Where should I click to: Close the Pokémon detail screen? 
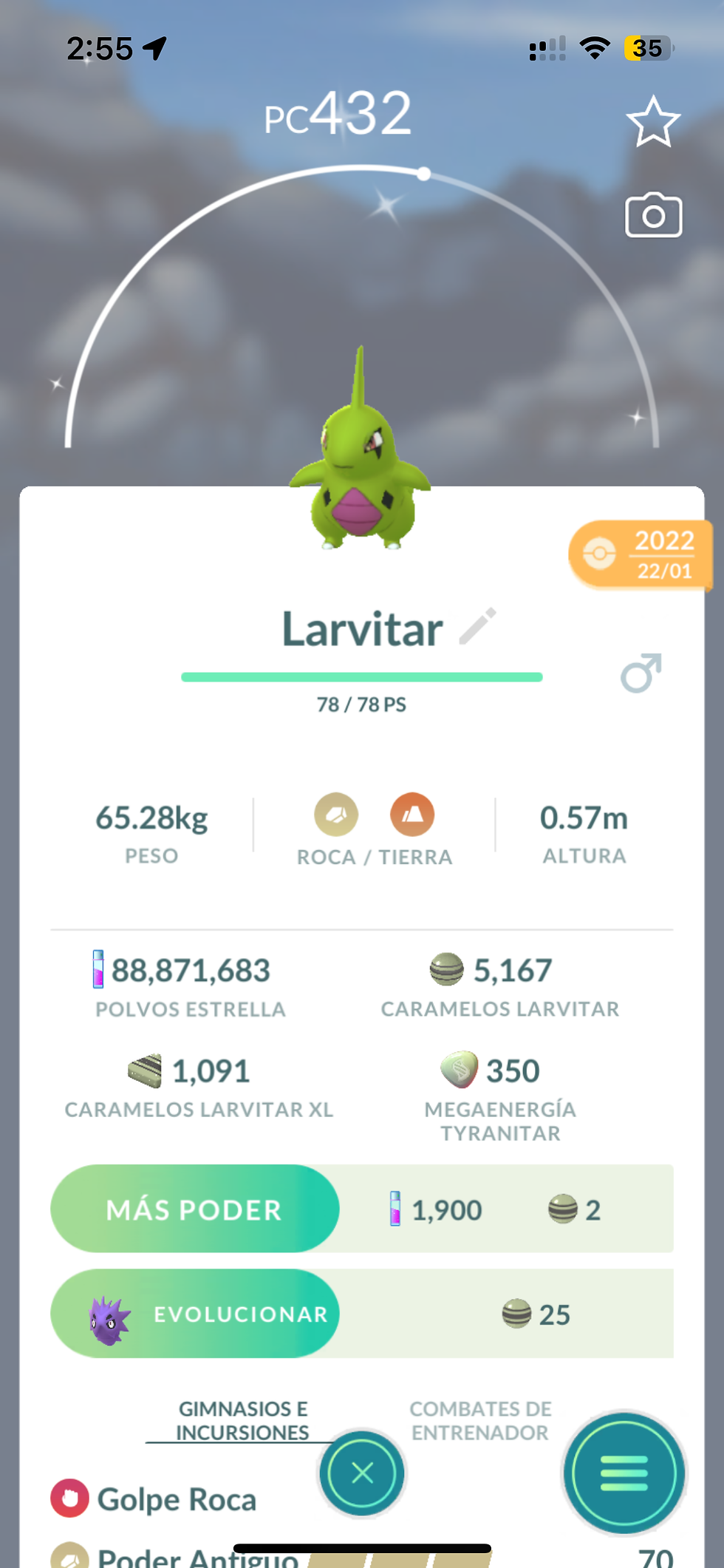361,1474
